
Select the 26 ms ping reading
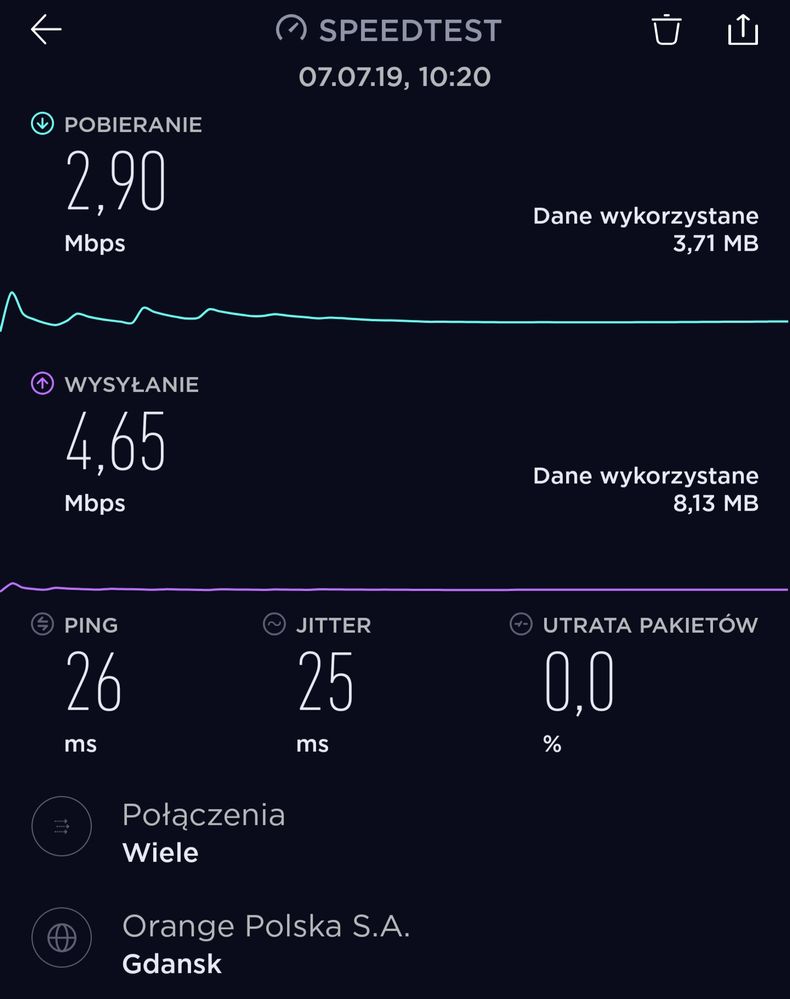[x=92, y=685]
